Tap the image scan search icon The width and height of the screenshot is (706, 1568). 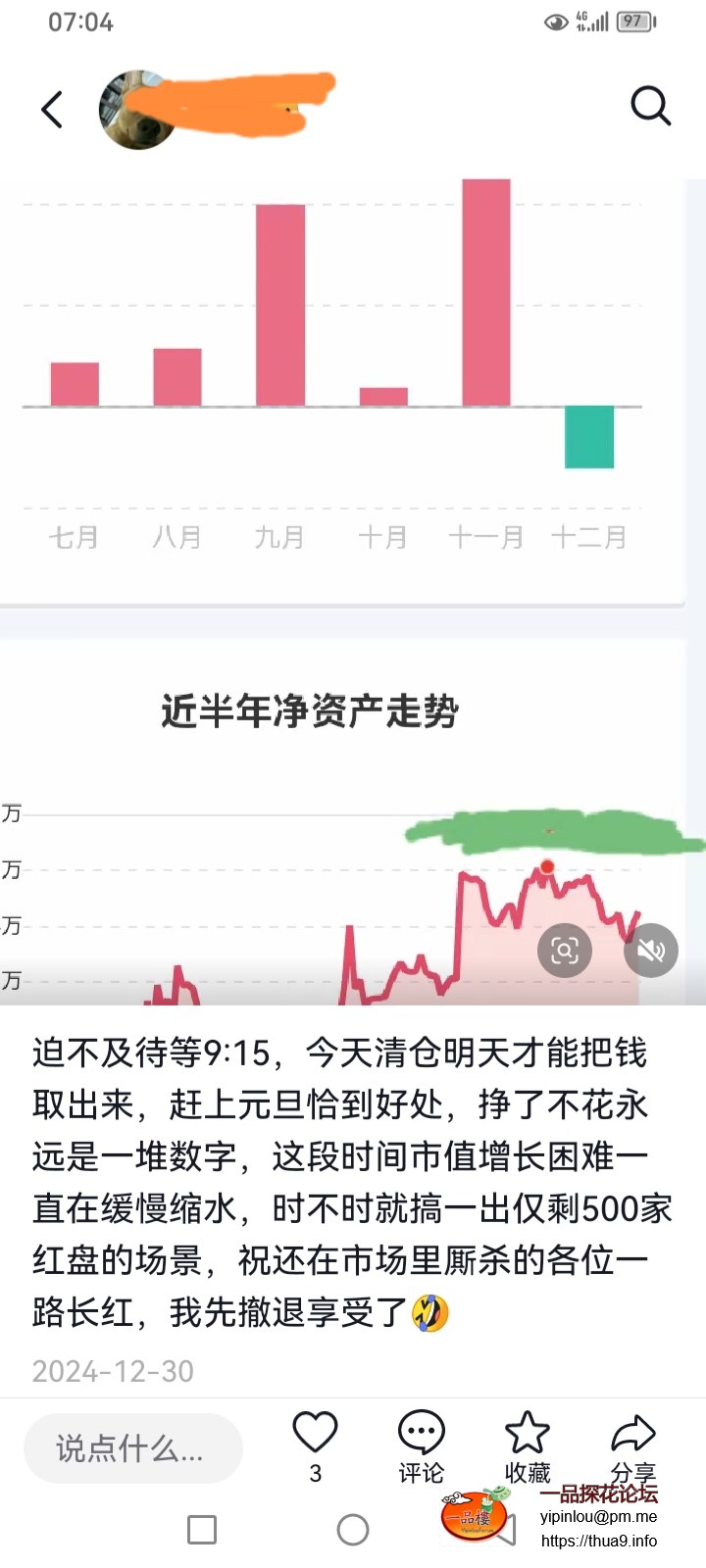tap(565, 950)
